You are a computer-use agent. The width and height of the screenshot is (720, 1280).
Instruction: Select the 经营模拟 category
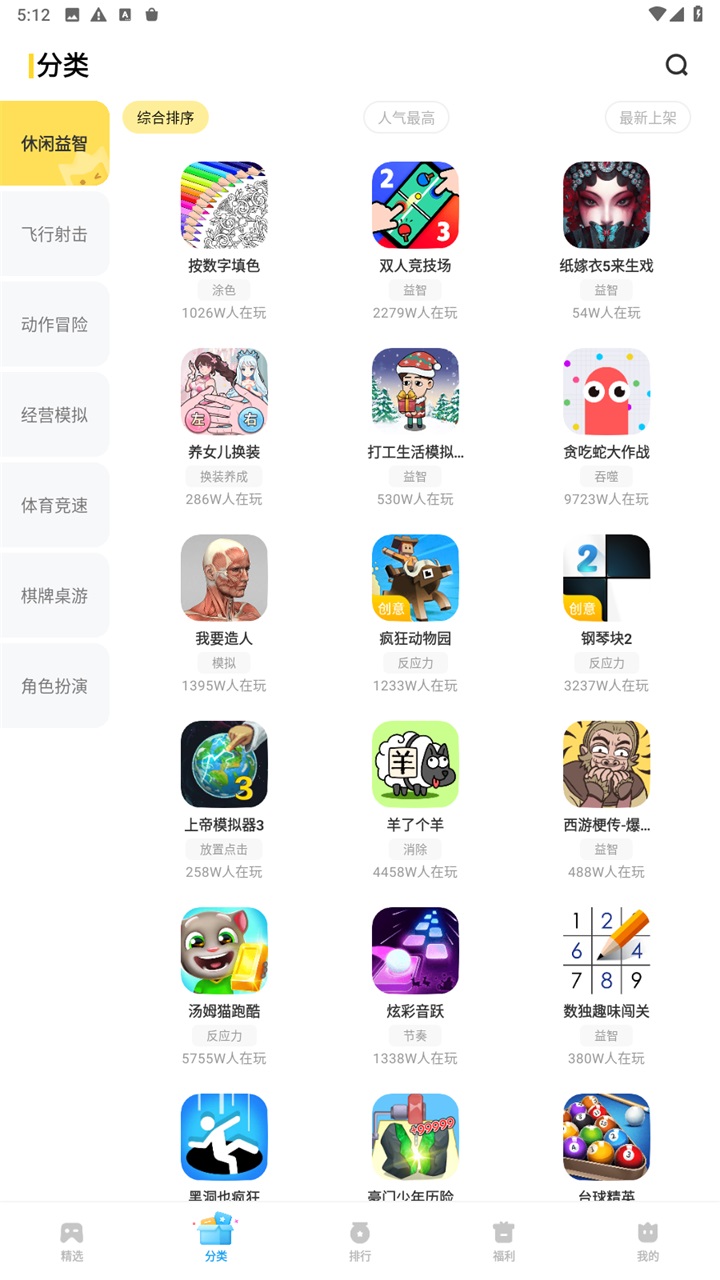click(x=55, y=415)
